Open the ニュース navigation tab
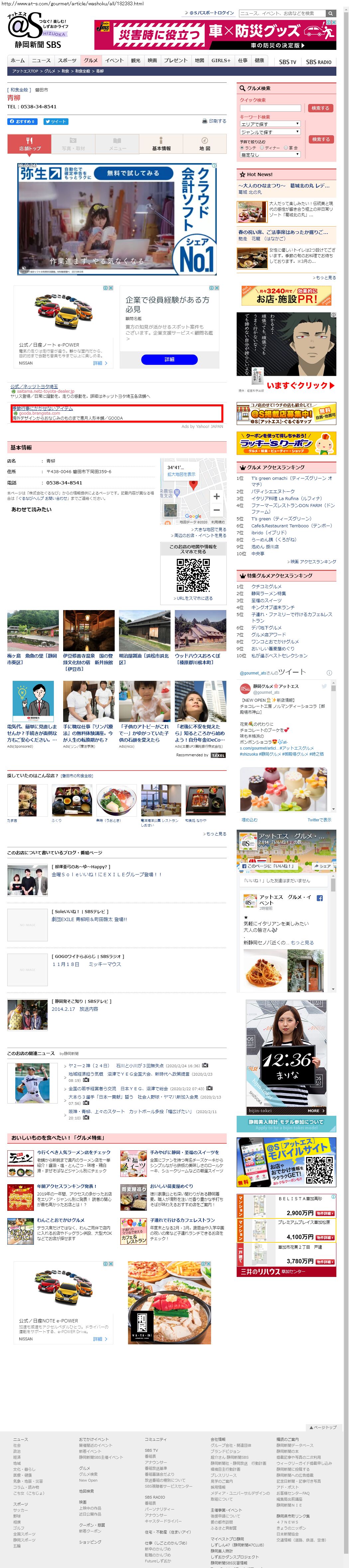The height and width of the screenshot is (1568, 349). click(42, 60)
